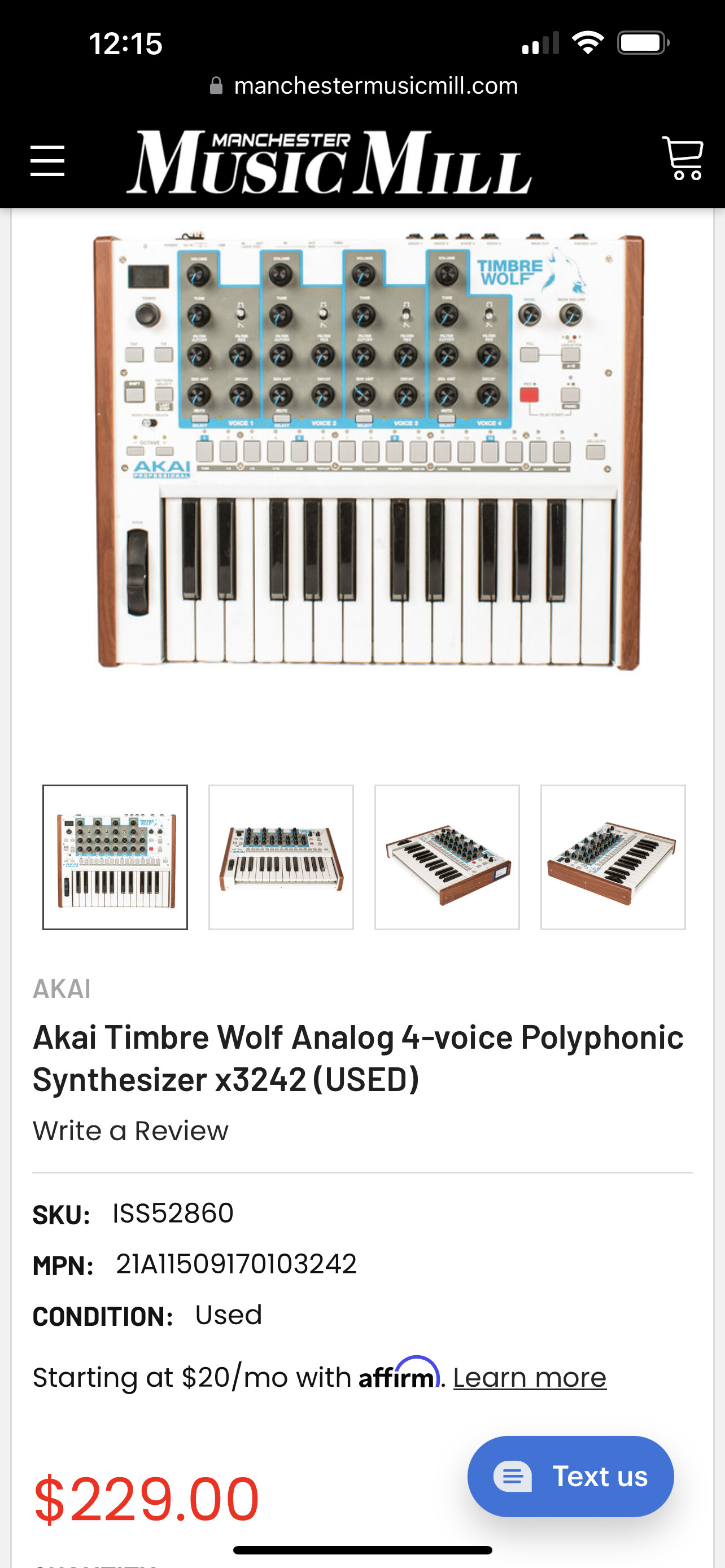Screen dimensions: 725x1568
Task: Open the Write a Review link
Action: tap(131, 1131)
